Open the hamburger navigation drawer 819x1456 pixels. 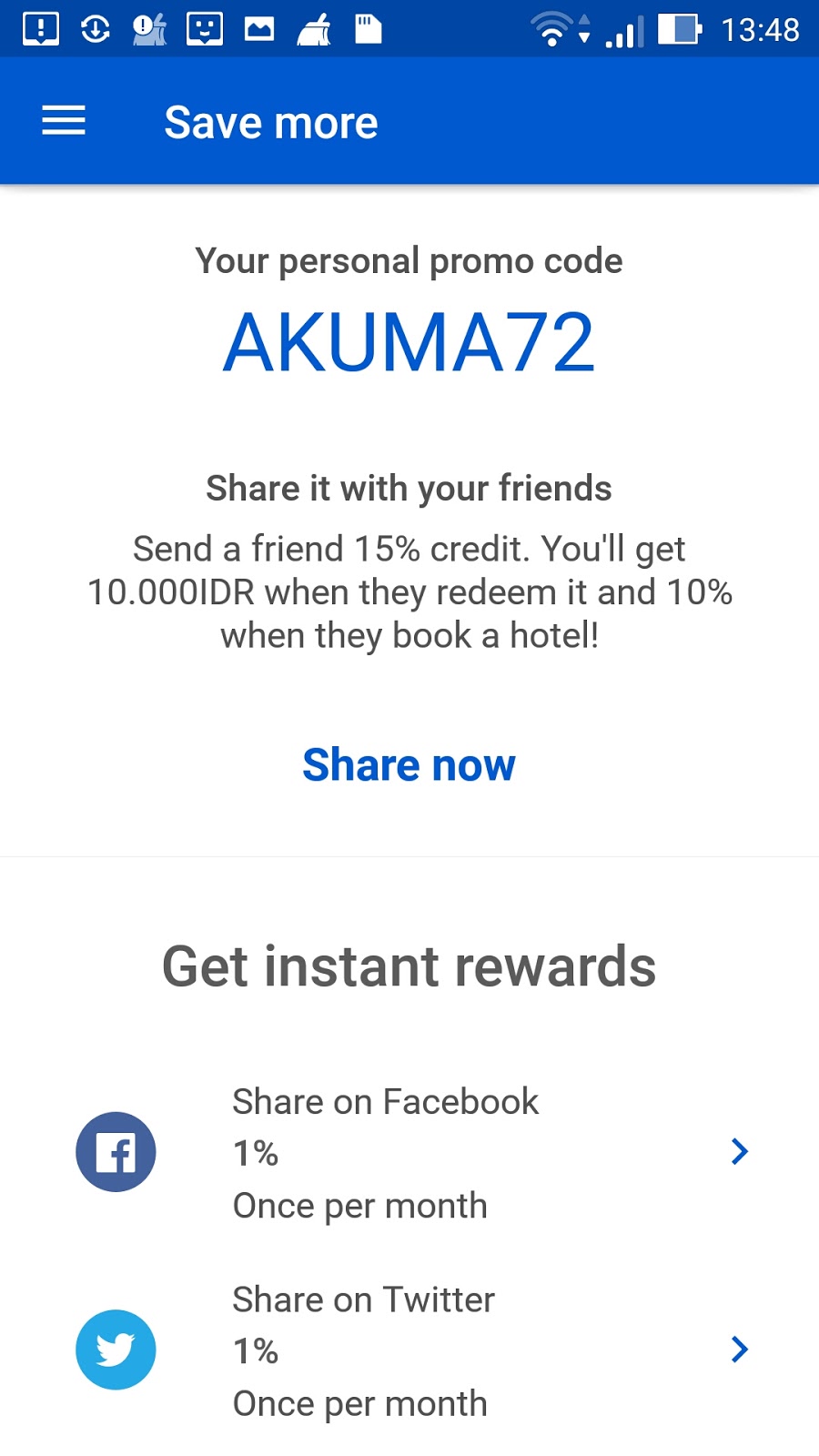pos(64,121)
